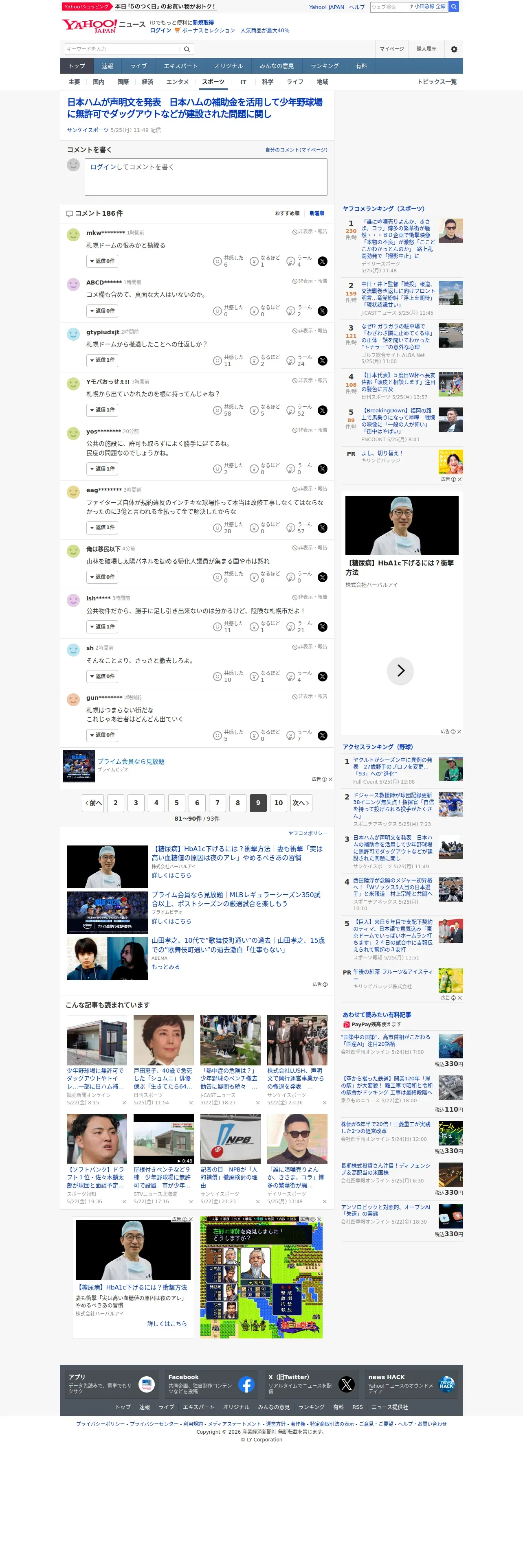Expand replies on gtypiudxjt's comment
This screenshot has height=1568, width=523.
[102, 360]
